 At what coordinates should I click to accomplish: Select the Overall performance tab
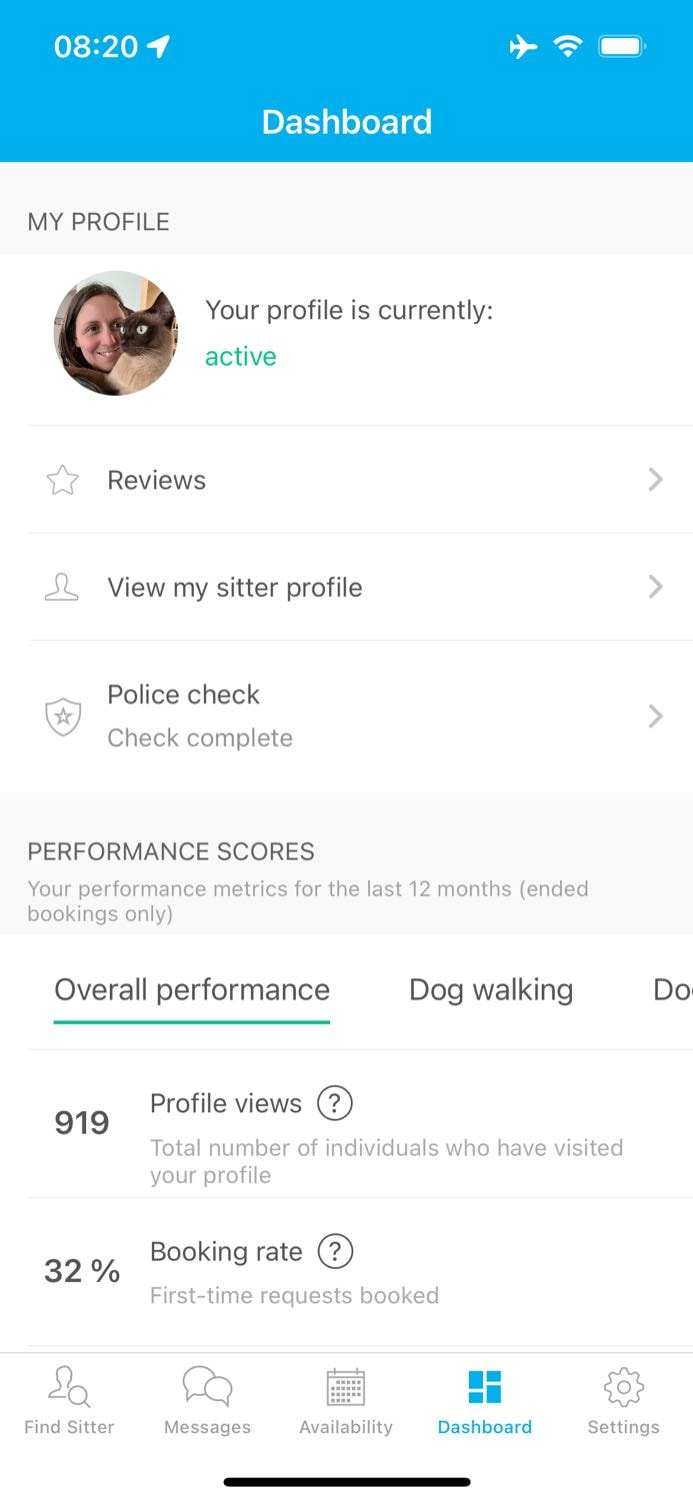coord(192,990)
